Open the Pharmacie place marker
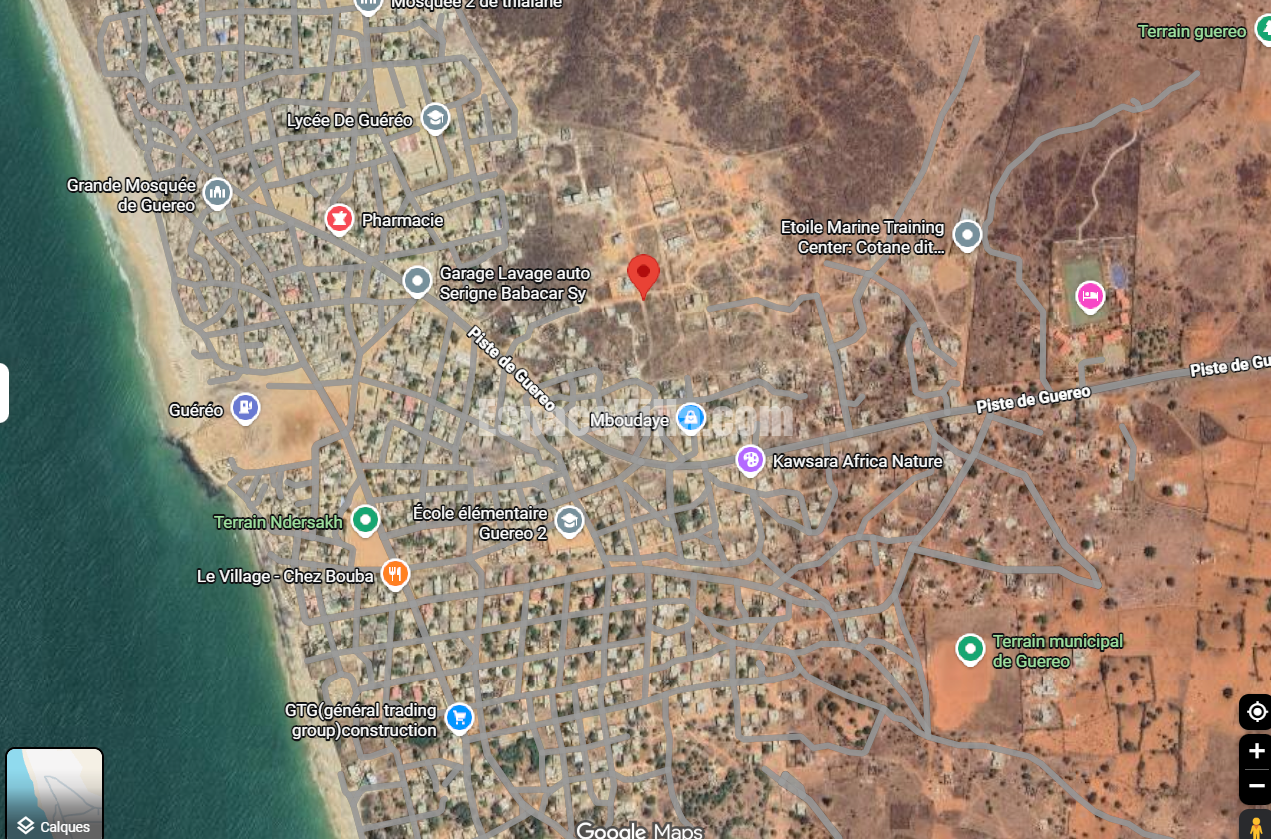Viewport: 1271px width, 839px height. click(x=340, y=218)
